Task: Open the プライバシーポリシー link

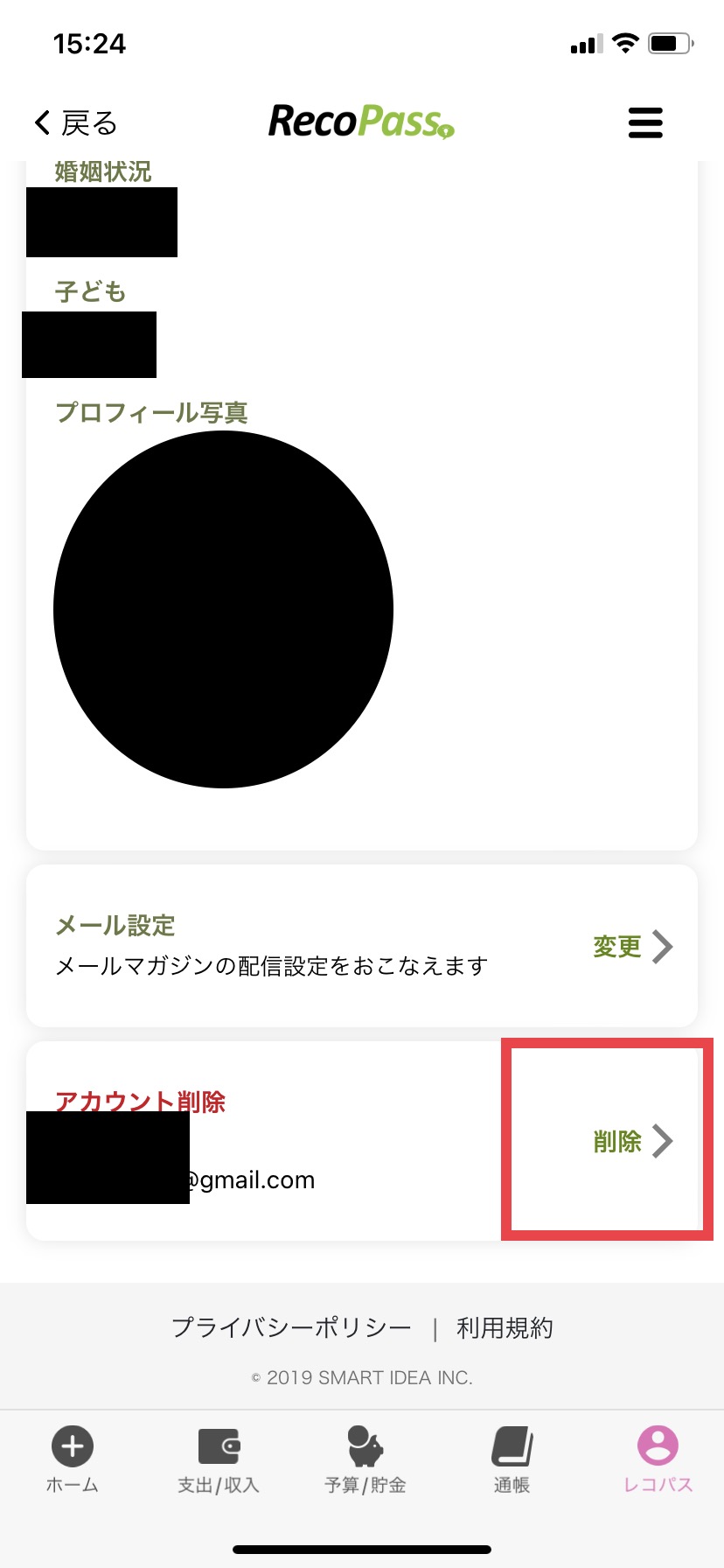Action: coord(291,1328)
